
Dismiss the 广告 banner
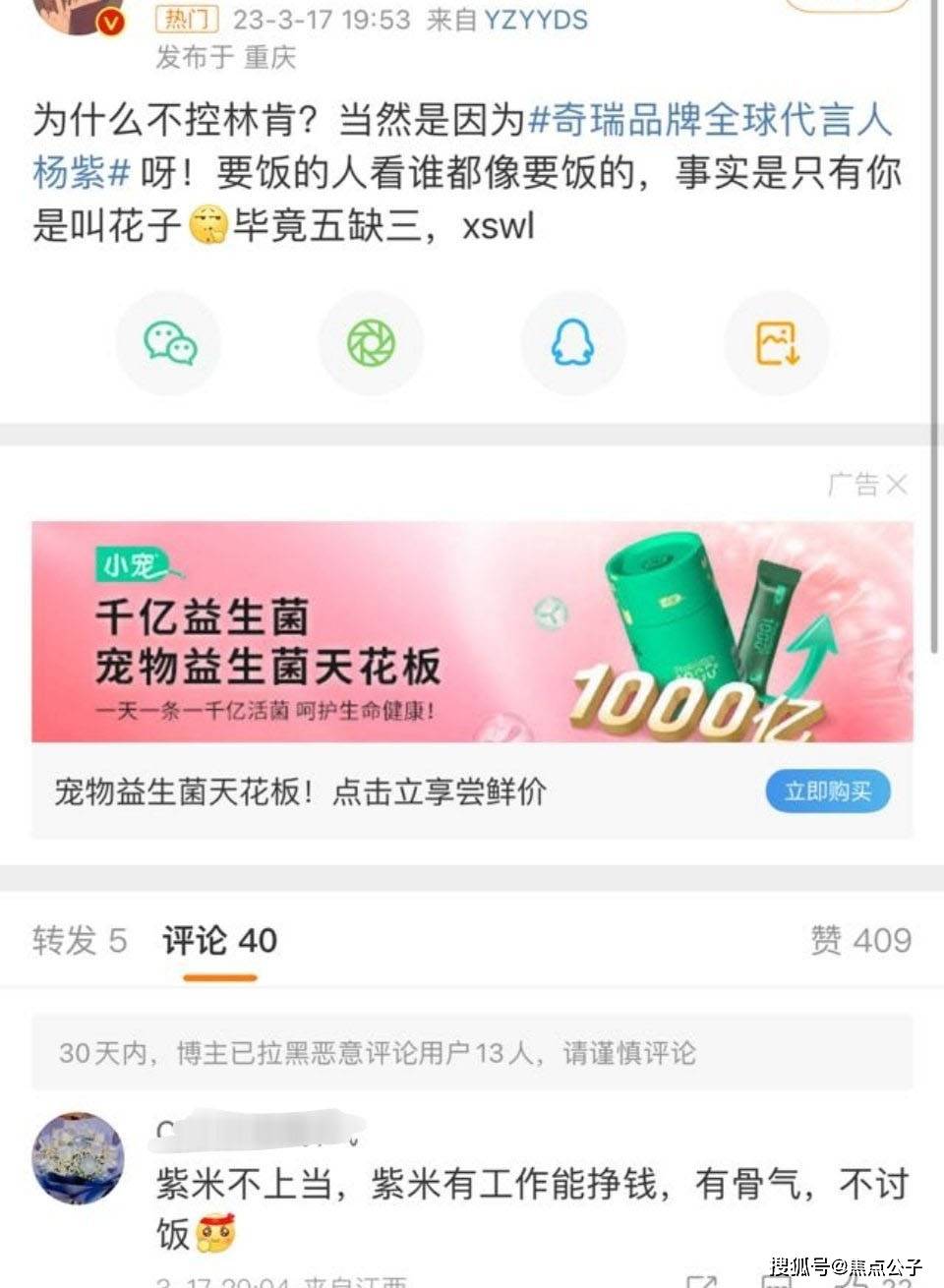(896, 484)
